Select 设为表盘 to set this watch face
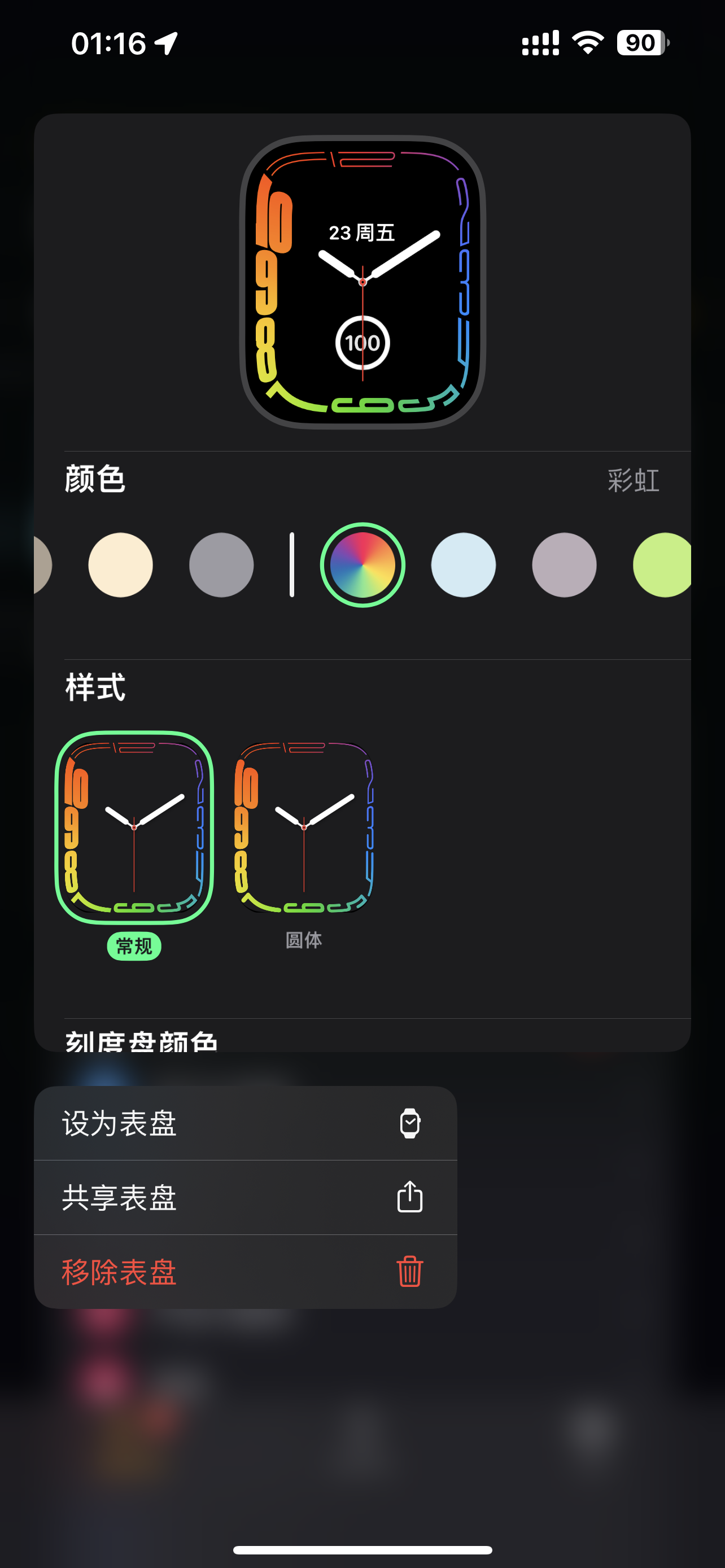The height and width of the screenshot is (1568, 725). coord(244,1123)
